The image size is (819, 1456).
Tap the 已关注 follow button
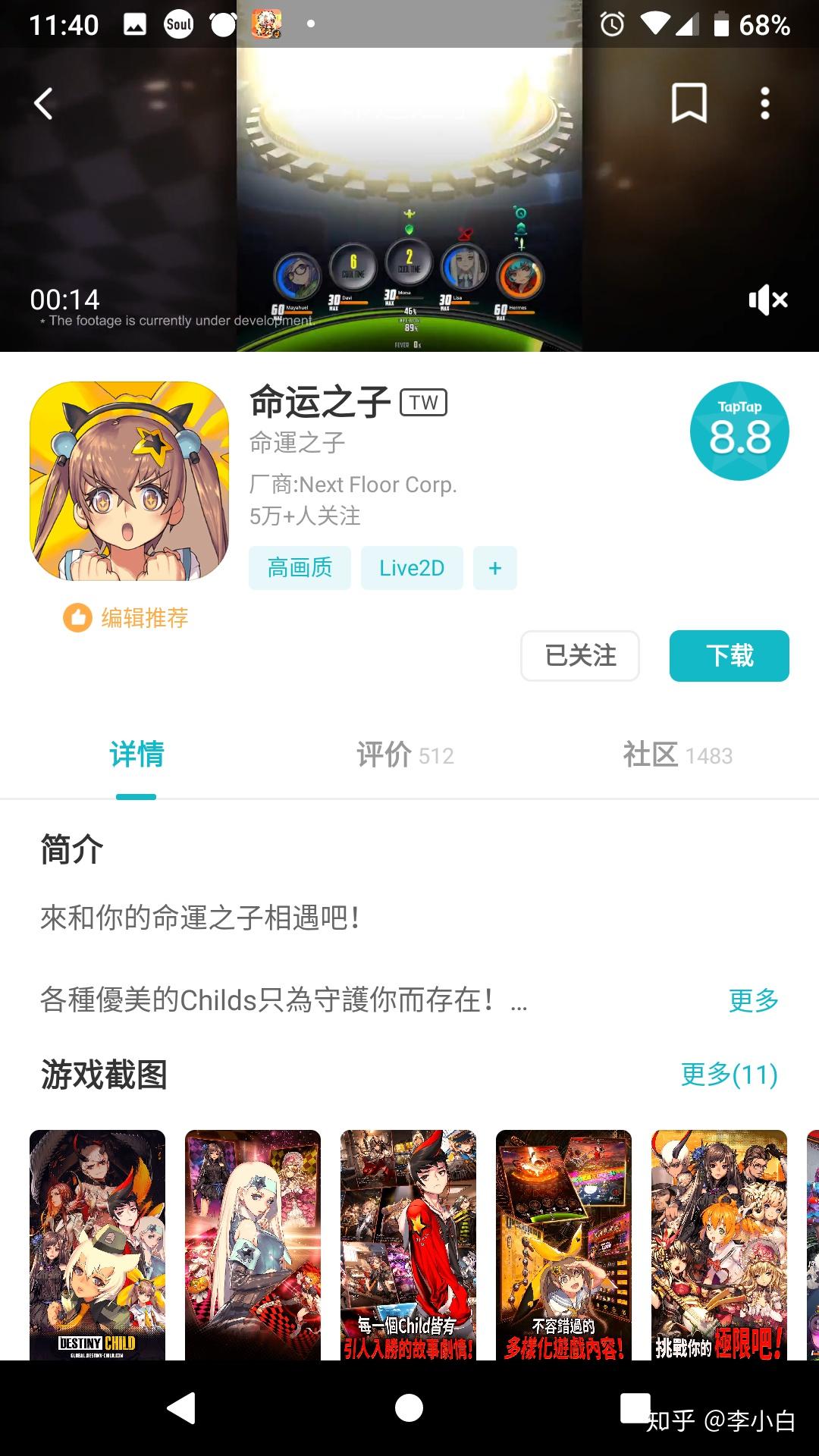580,656
